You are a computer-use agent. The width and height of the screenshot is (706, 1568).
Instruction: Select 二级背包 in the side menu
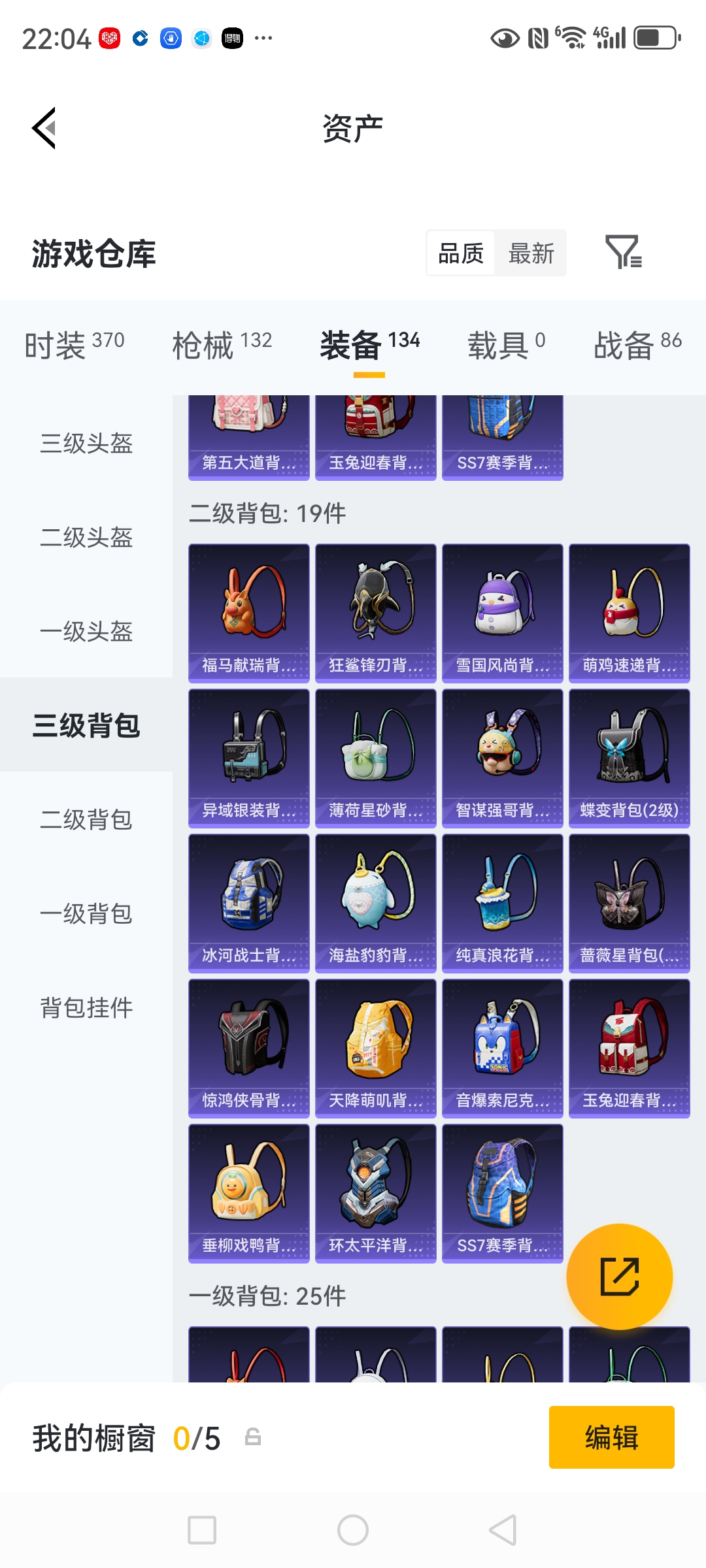point(86,819)
